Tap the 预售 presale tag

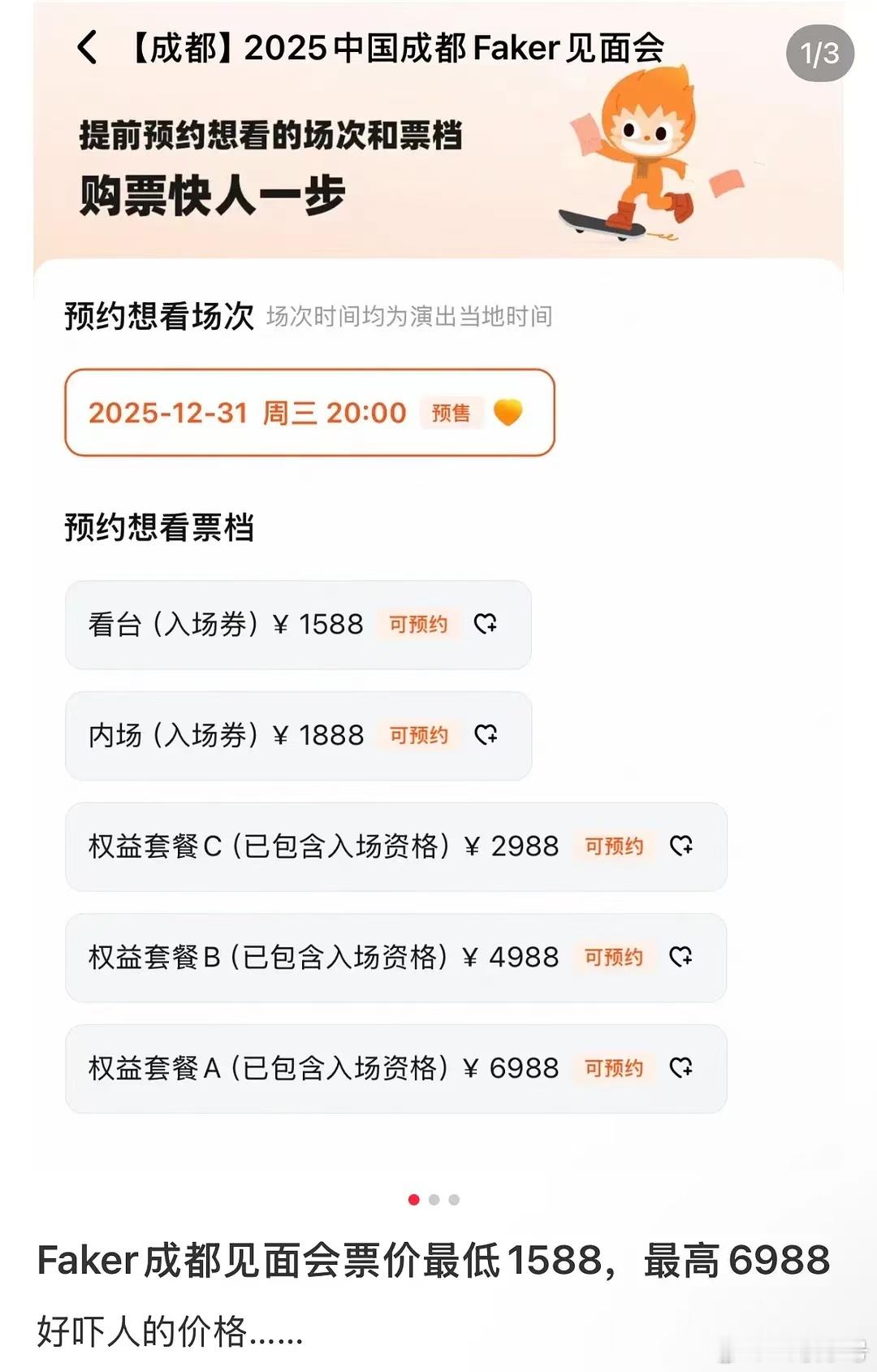click(x=452, y=413)
